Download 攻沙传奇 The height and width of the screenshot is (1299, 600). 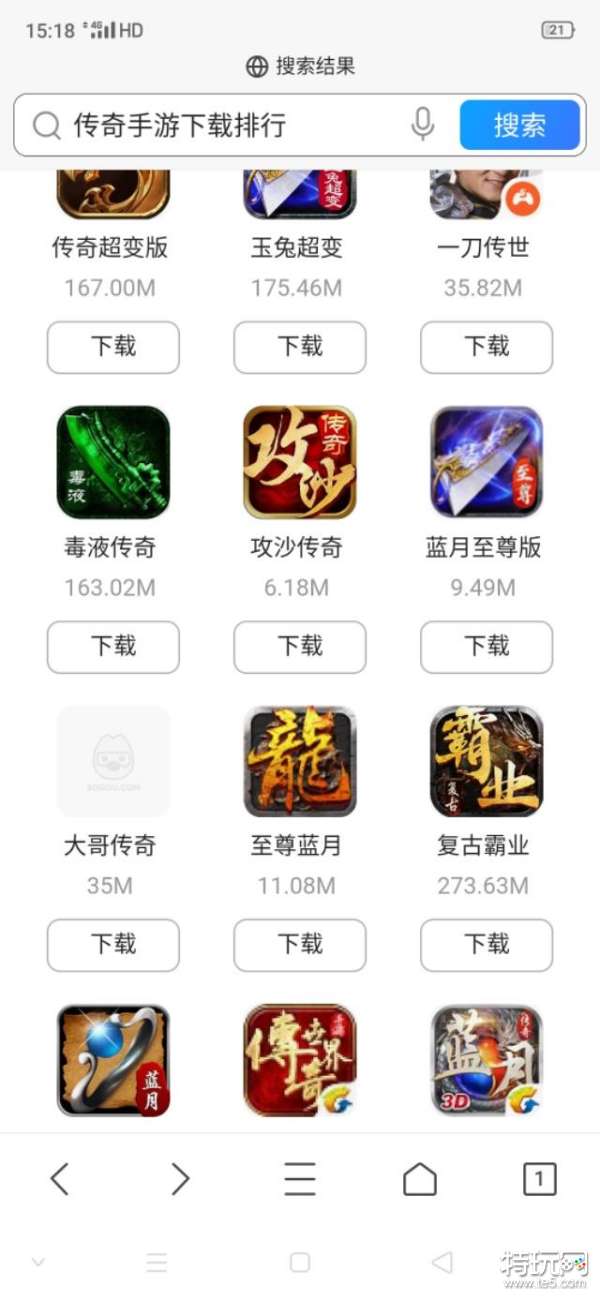[x=300, y=646]
